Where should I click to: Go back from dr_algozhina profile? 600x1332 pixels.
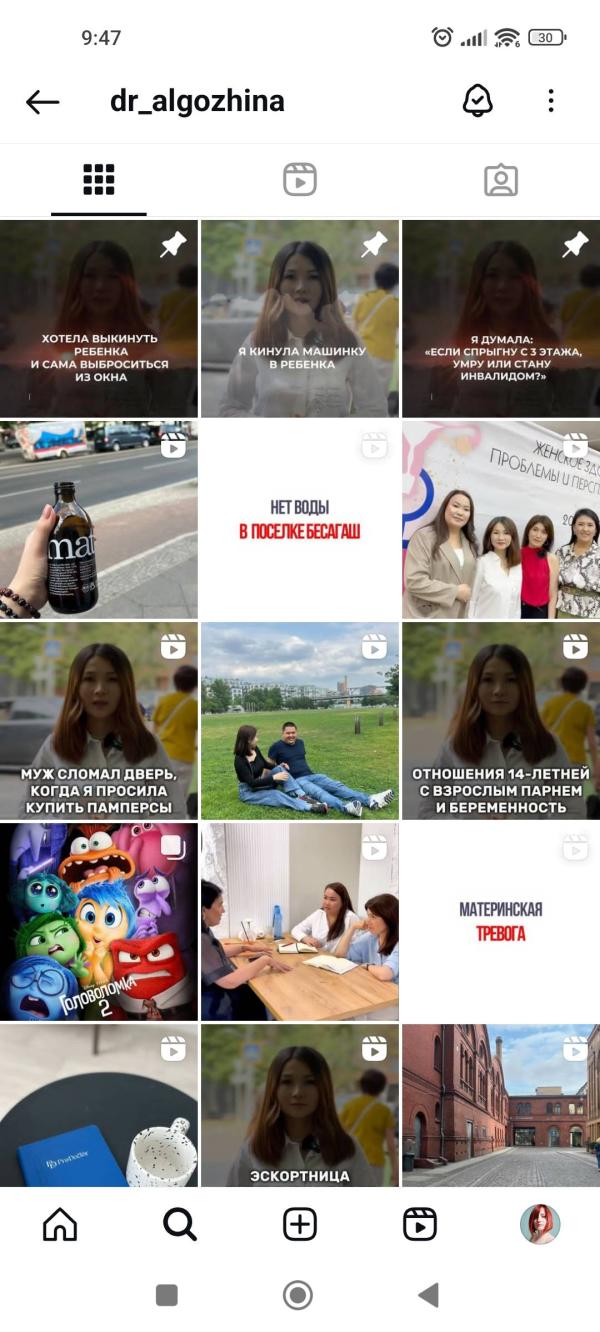click(42, 101)
